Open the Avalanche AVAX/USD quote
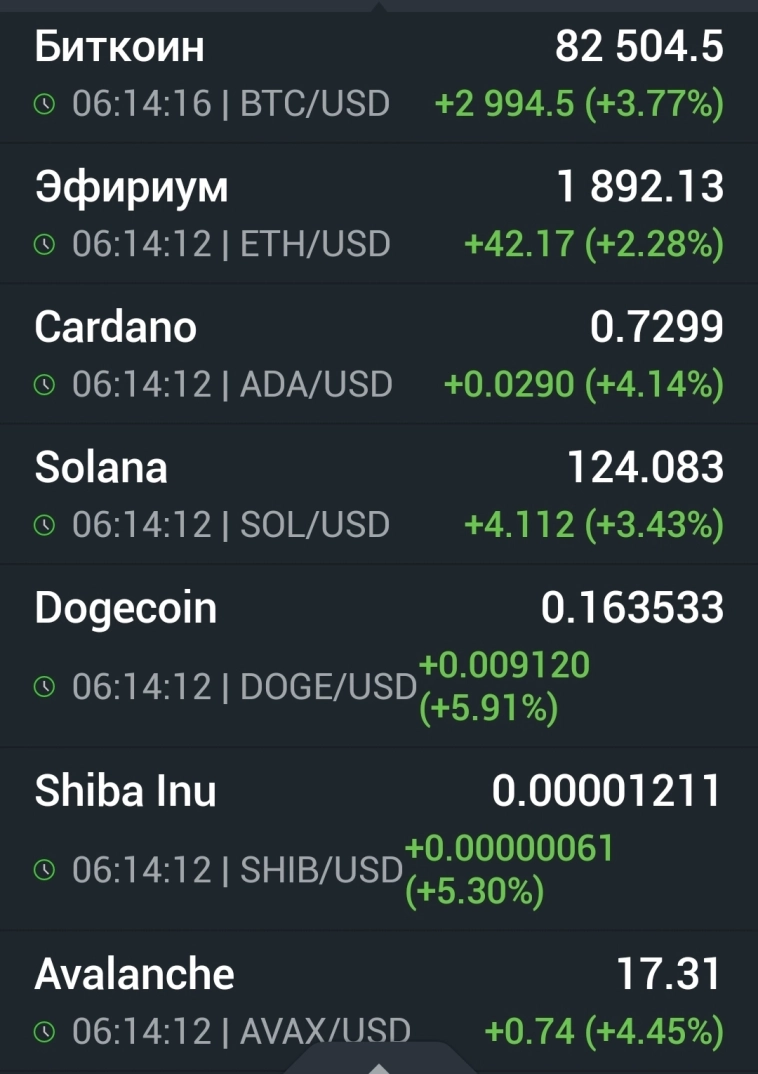This screenshot has height=1074, width=758. click(378, 1000)
